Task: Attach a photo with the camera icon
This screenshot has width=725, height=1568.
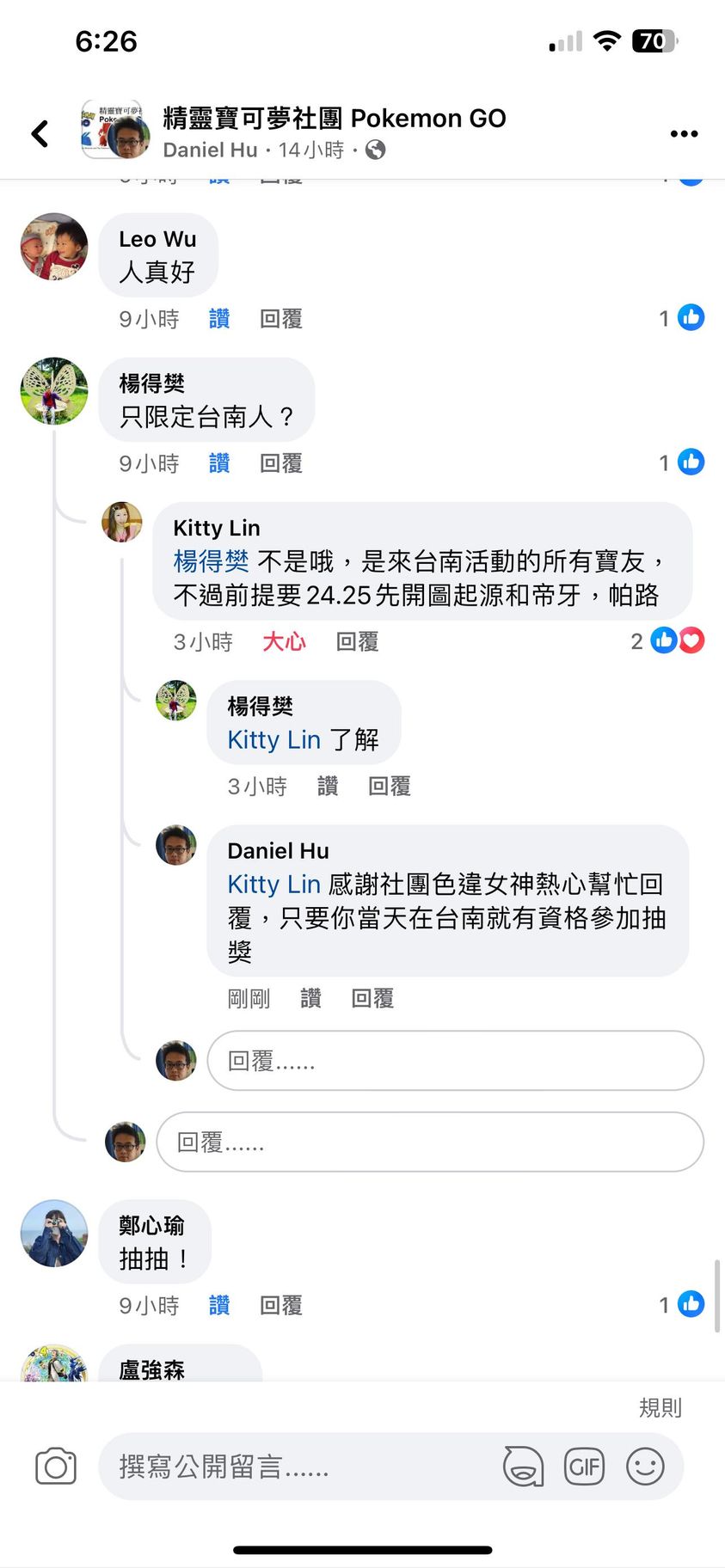Action: (56, 1467)
